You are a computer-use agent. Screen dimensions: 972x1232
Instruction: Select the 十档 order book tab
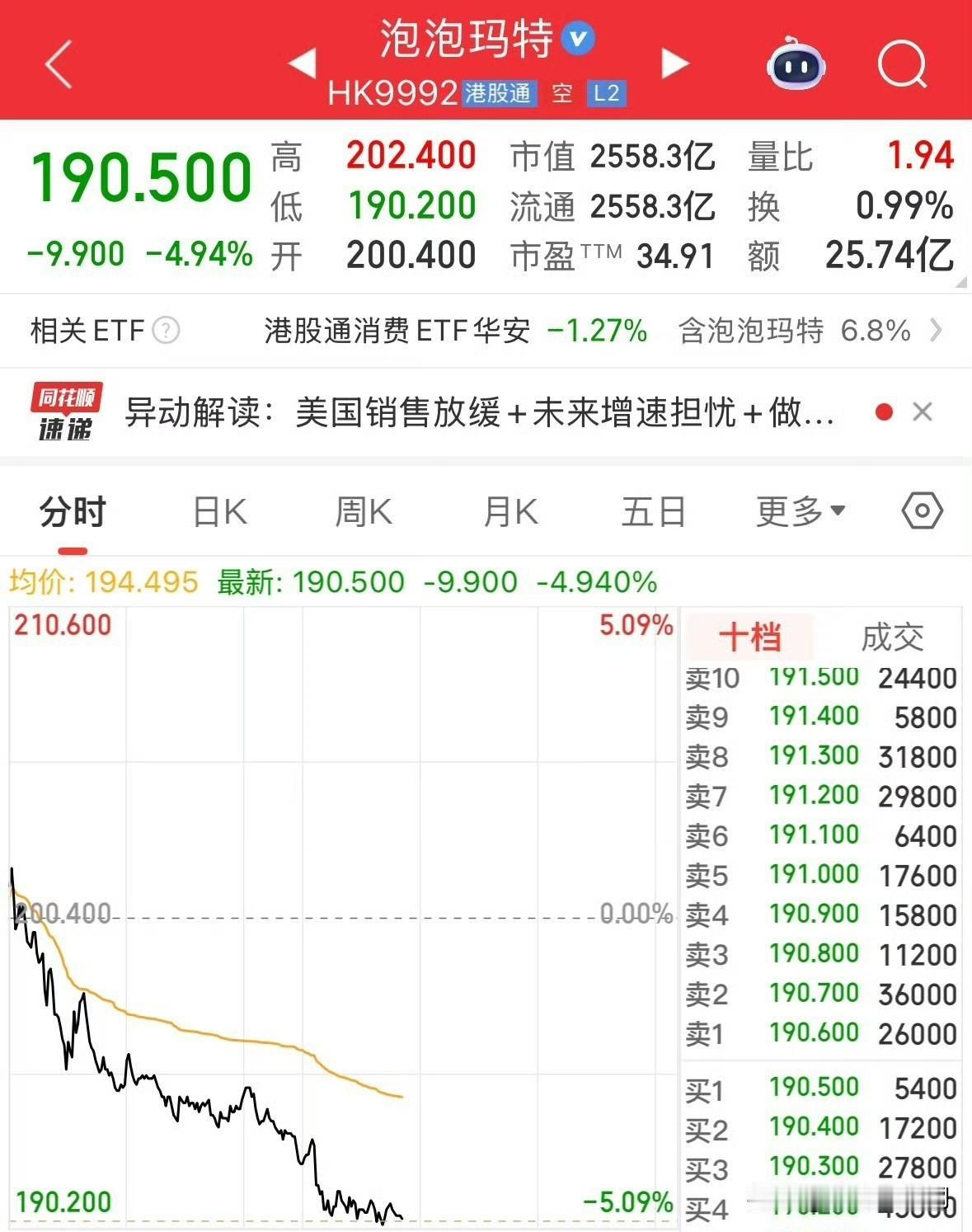pos(750,637)
